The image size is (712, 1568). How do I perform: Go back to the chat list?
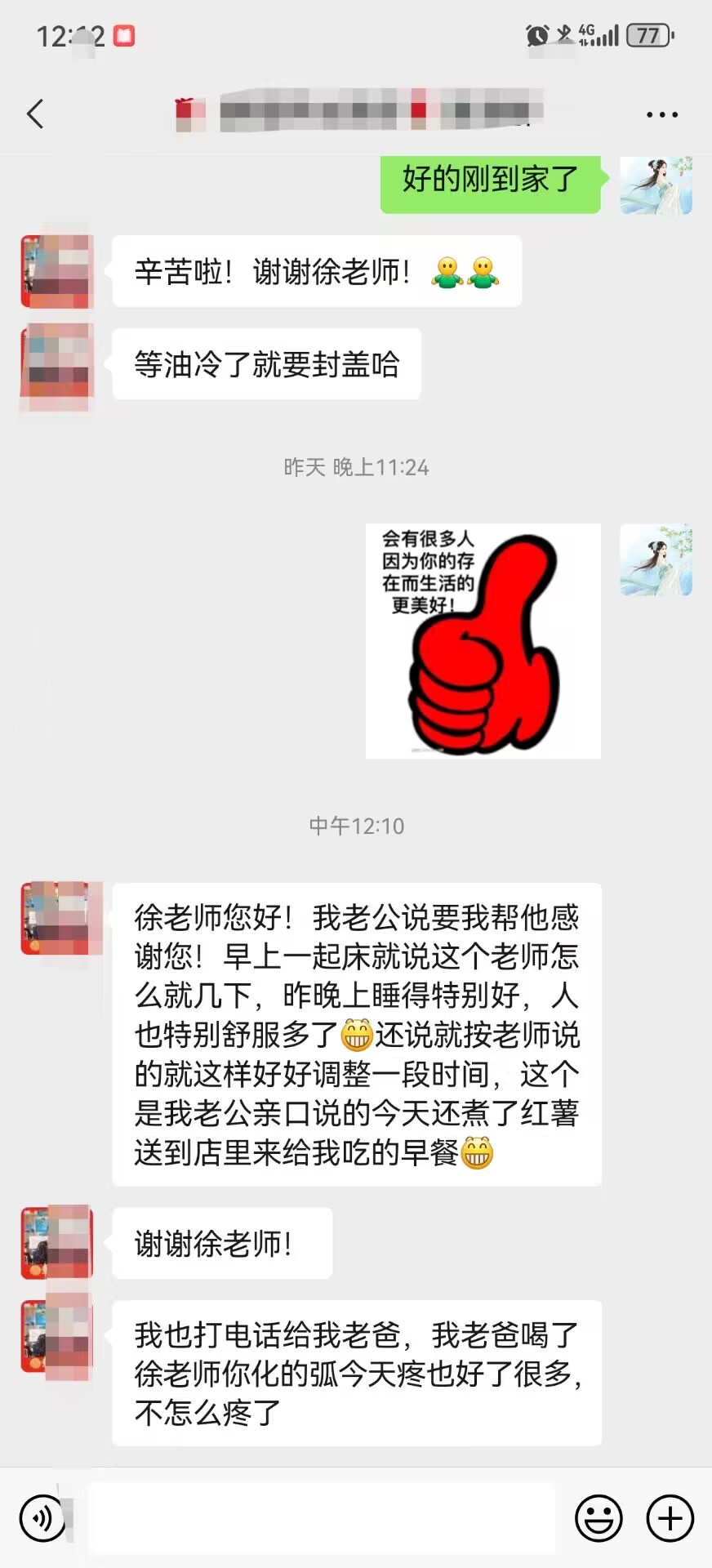tap(35, 114)
